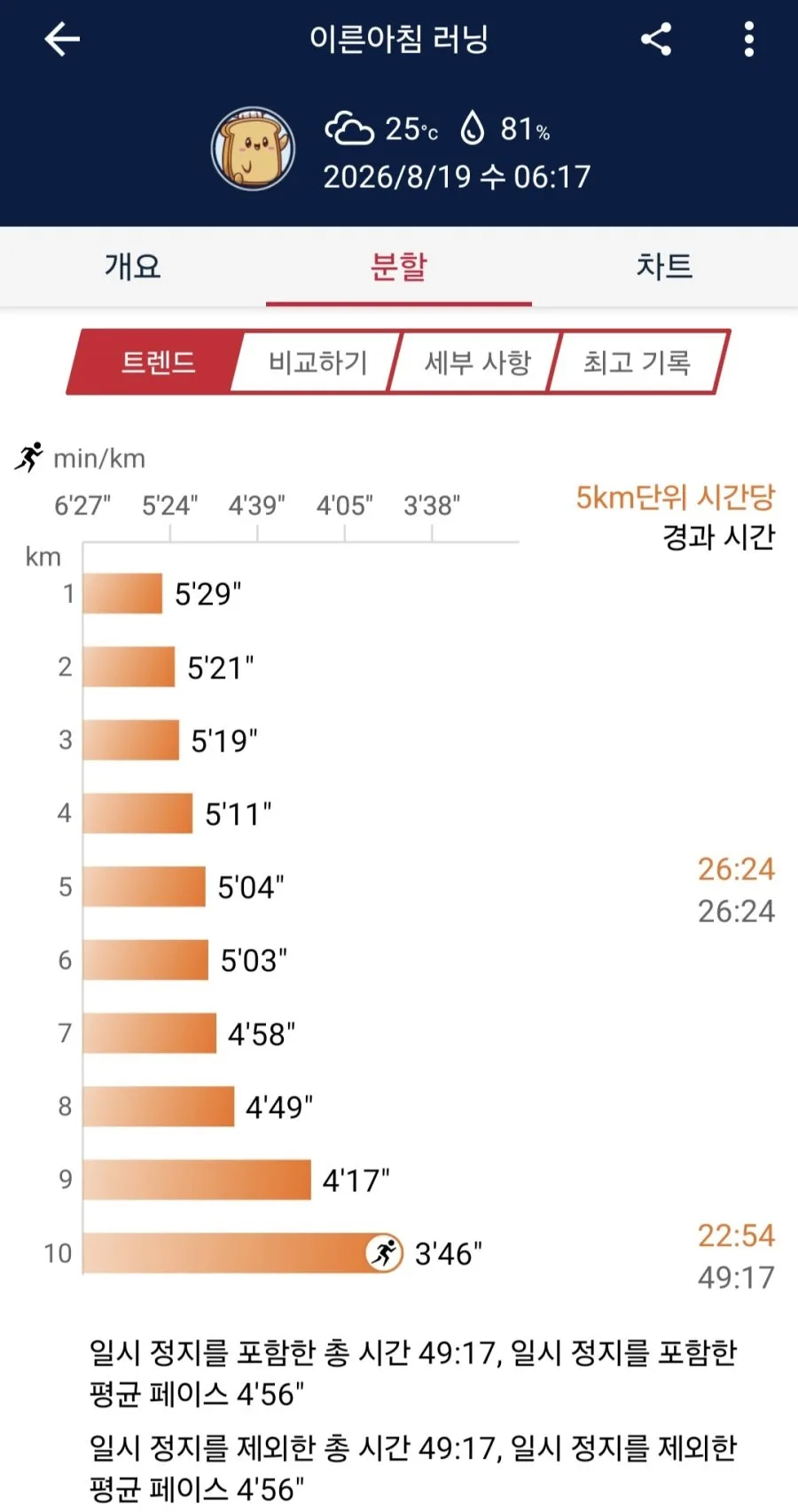This screenshot has height=1512, width=798.
Task: Select the 분할 tab
Action: (399, 266)
